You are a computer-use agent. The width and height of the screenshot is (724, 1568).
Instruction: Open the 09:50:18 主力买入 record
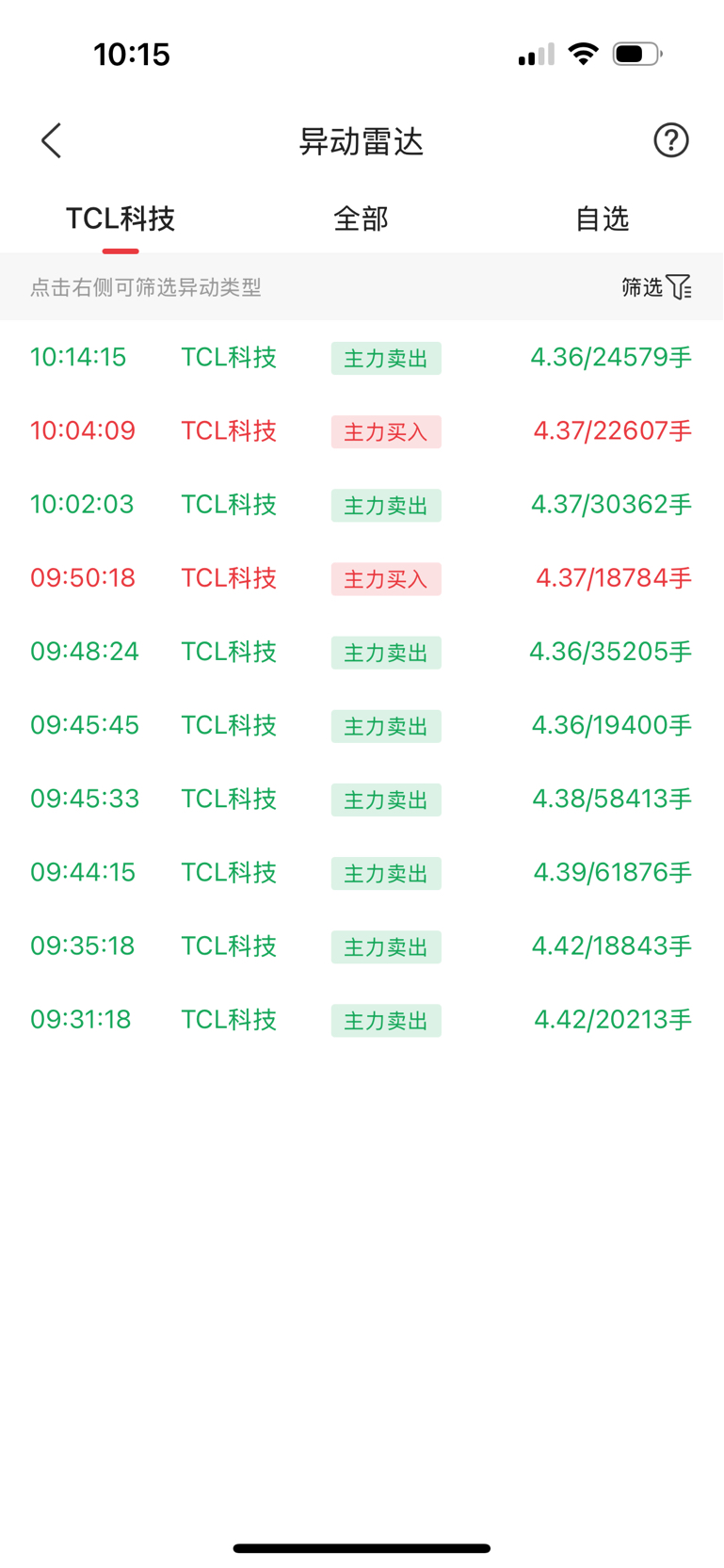click(x=362, y=578)
